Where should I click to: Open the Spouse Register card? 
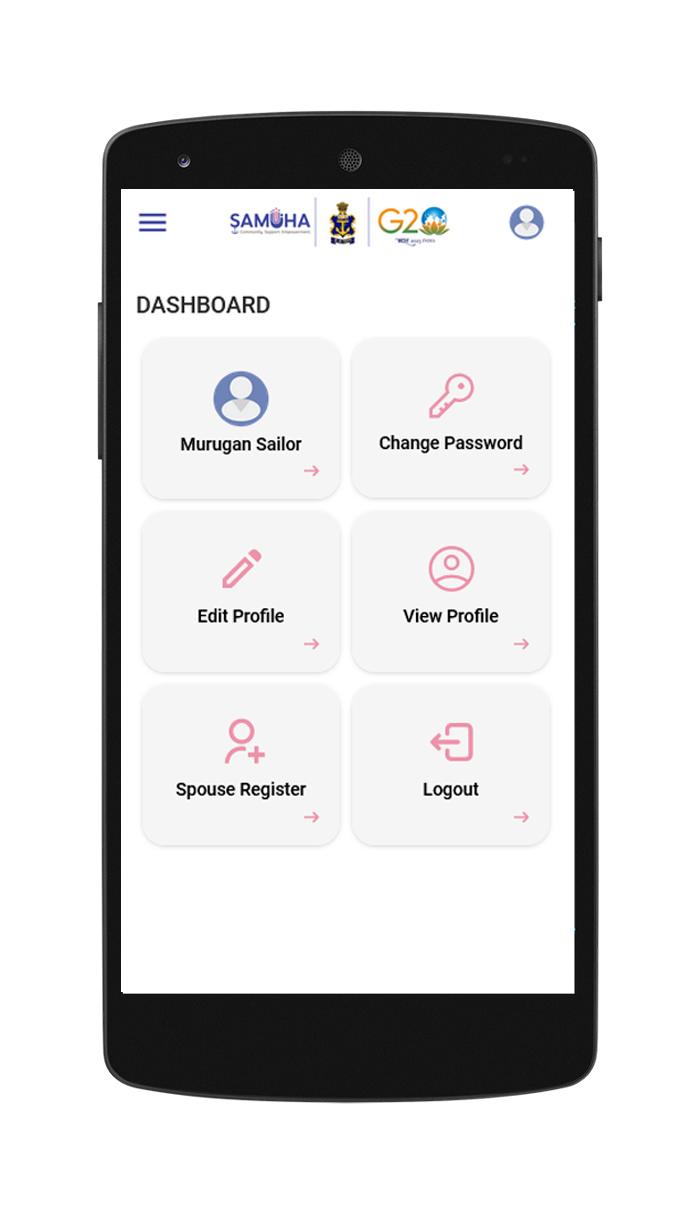click(241, 765)
